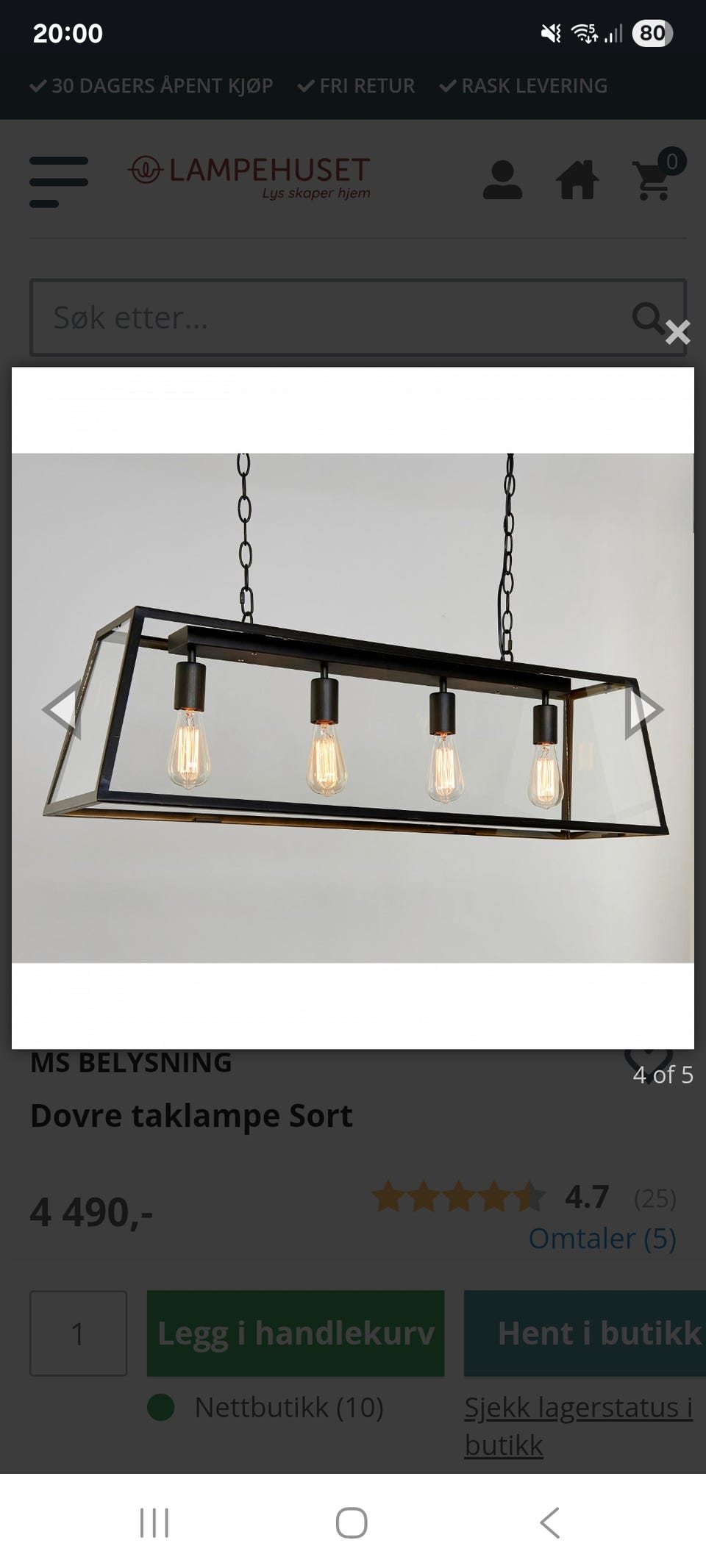This screenshot has height=1568, width=706.
Task: Open Omtaler (5) reviews link
Action: tap(603, 1239)
